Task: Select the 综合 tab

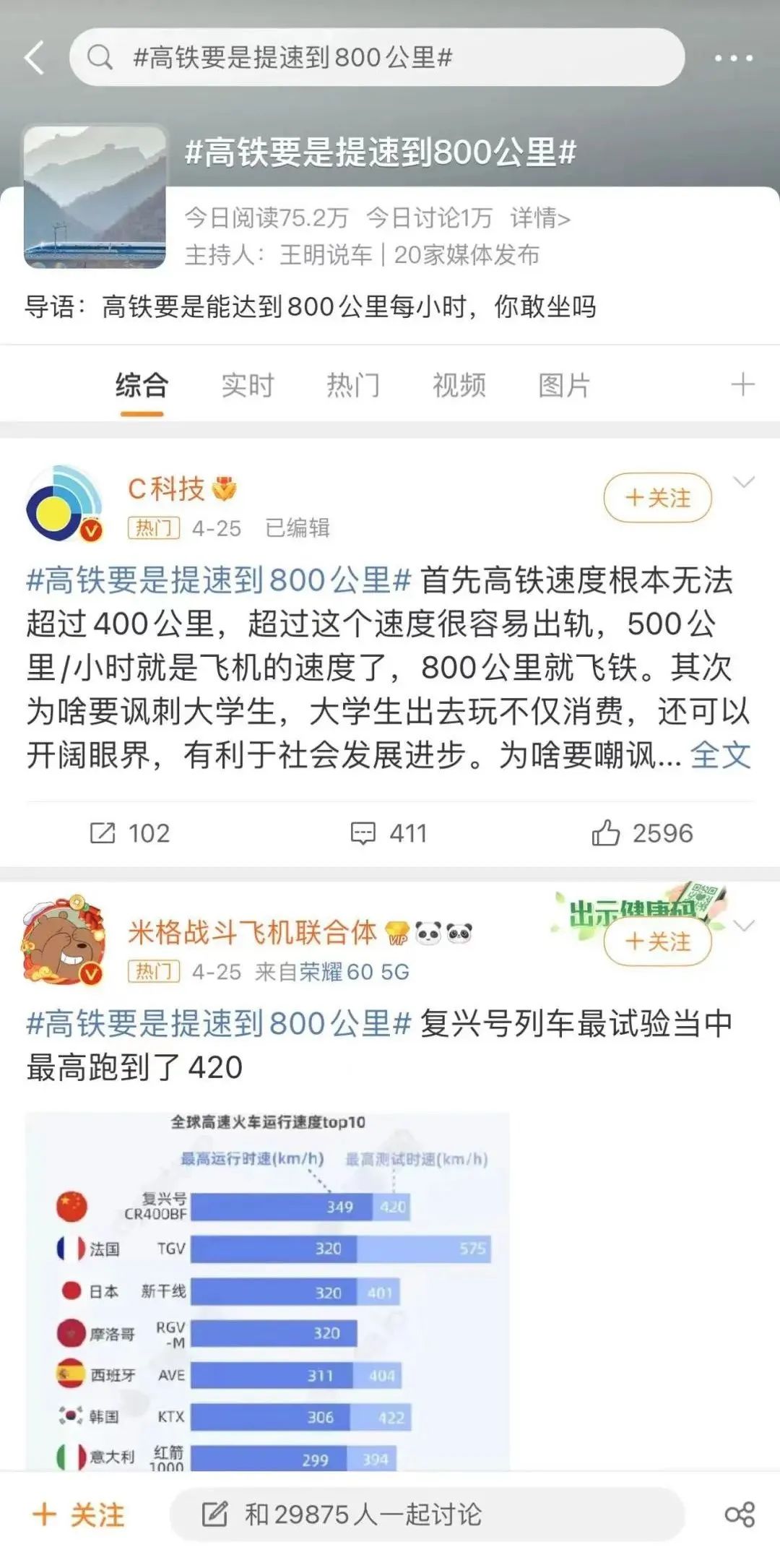Action: tap(142, 385)
